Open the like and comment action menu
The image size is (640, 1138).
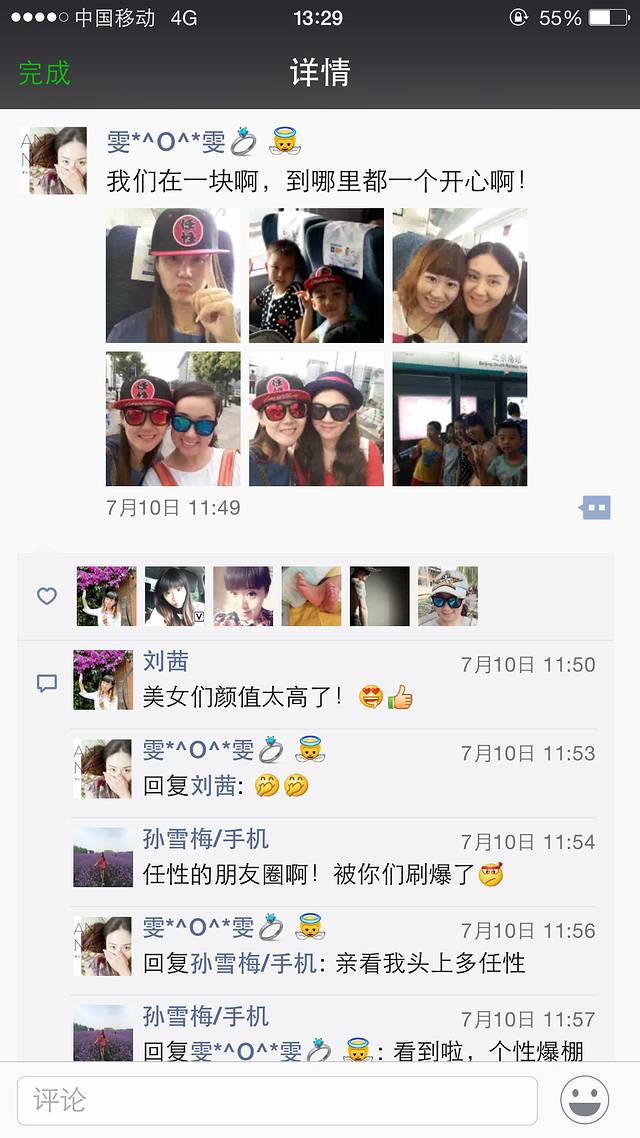595,508
